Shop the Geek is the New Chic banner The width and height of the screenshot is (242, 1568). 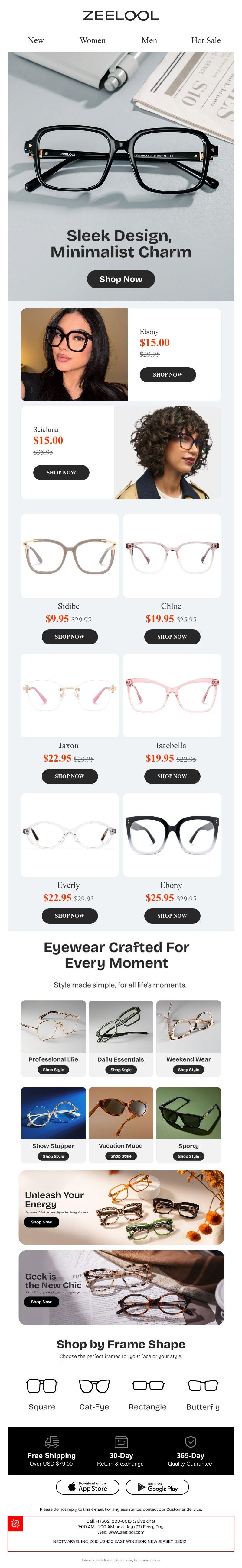point(41,1301)
